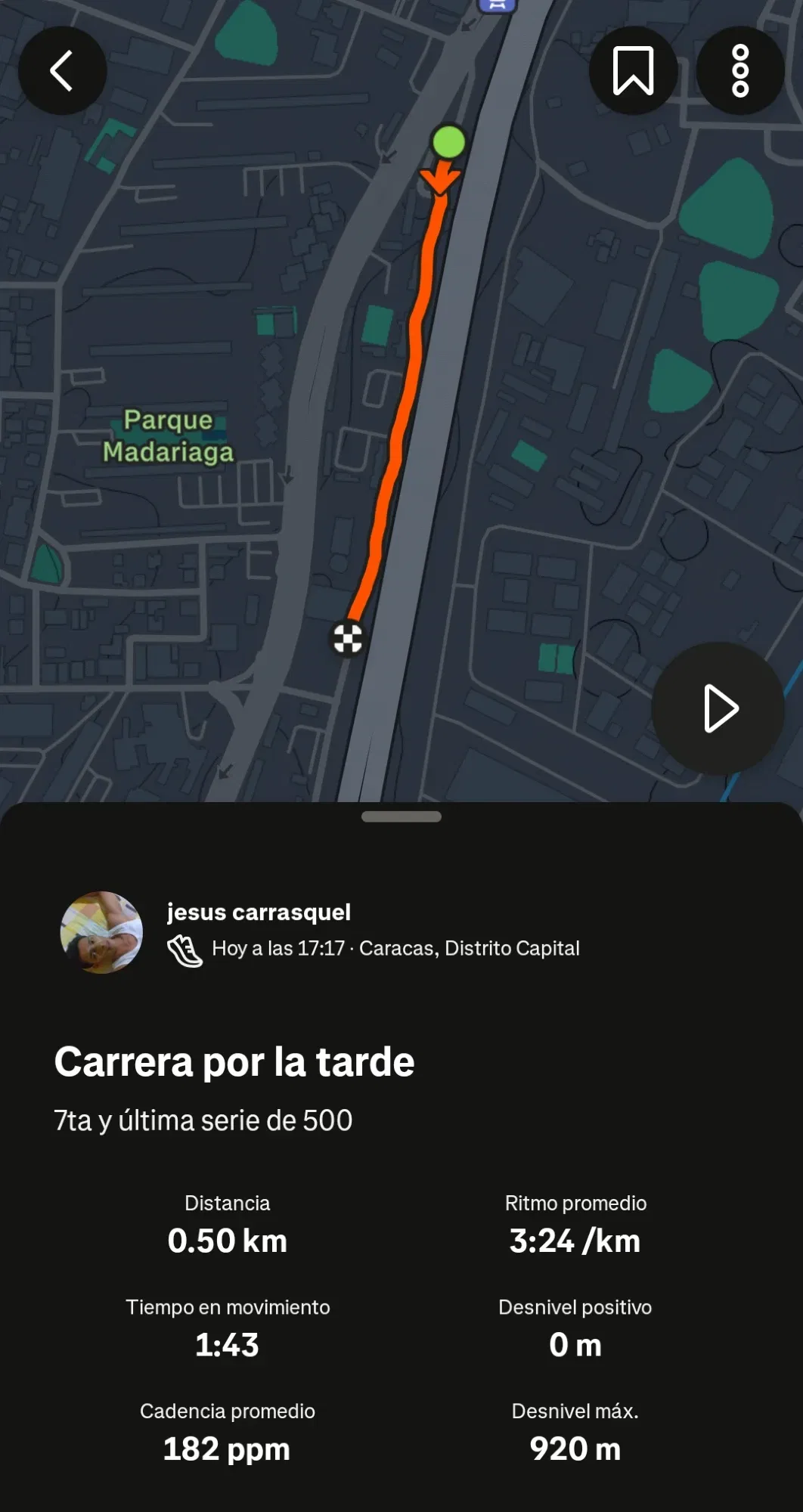Open jesus carrasquel's profile photo
This screenshot has width=803, height=1512.
coord(101,932)
